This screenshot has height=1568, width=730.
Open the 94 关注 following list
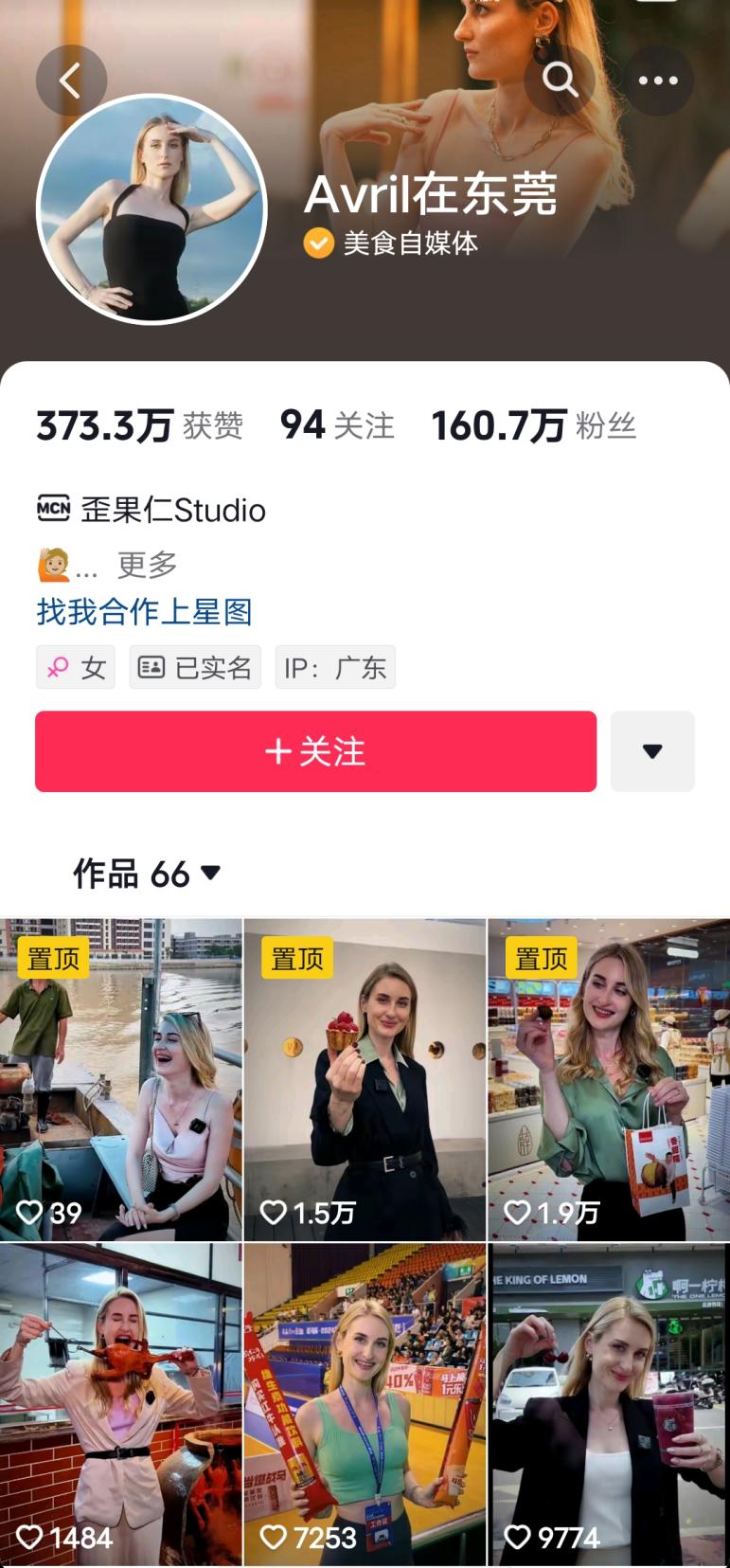point(336,425)
